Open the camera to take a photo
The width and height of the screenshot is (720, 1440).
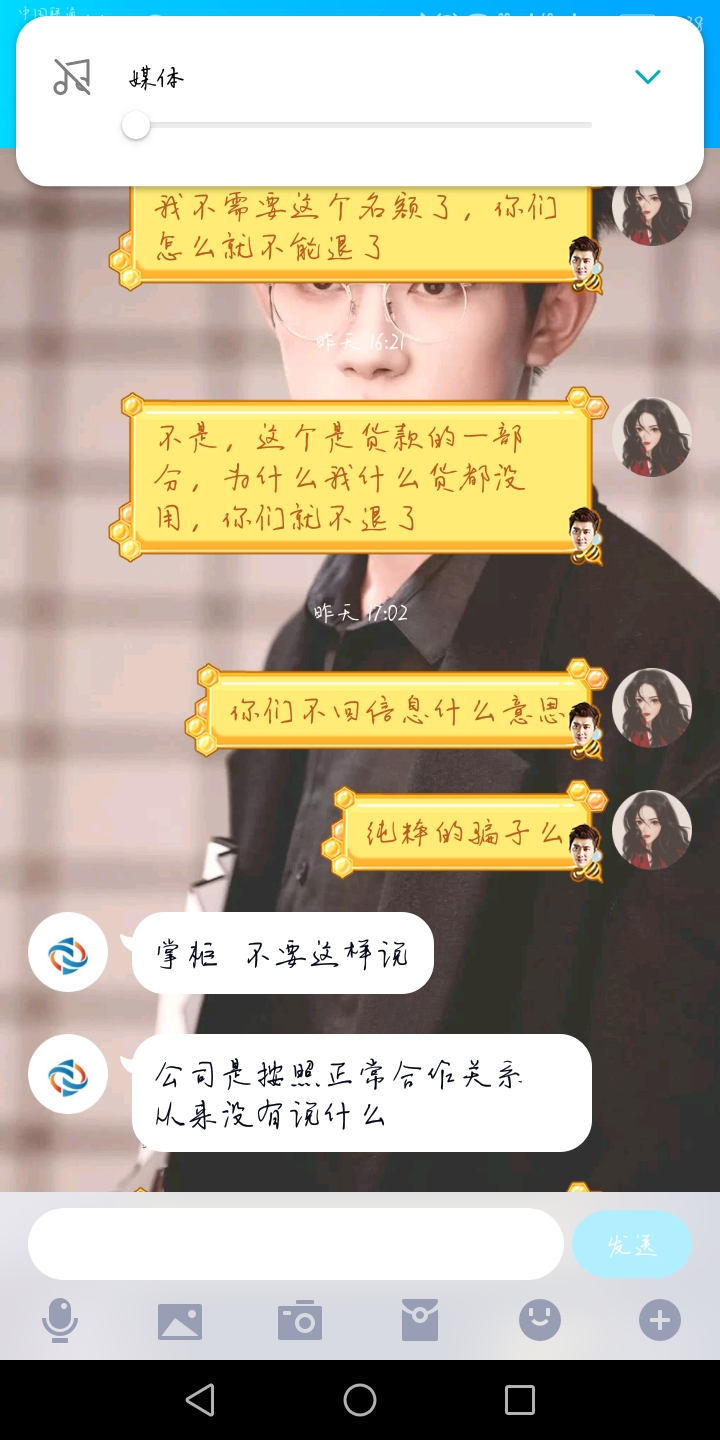point(300,1321)
